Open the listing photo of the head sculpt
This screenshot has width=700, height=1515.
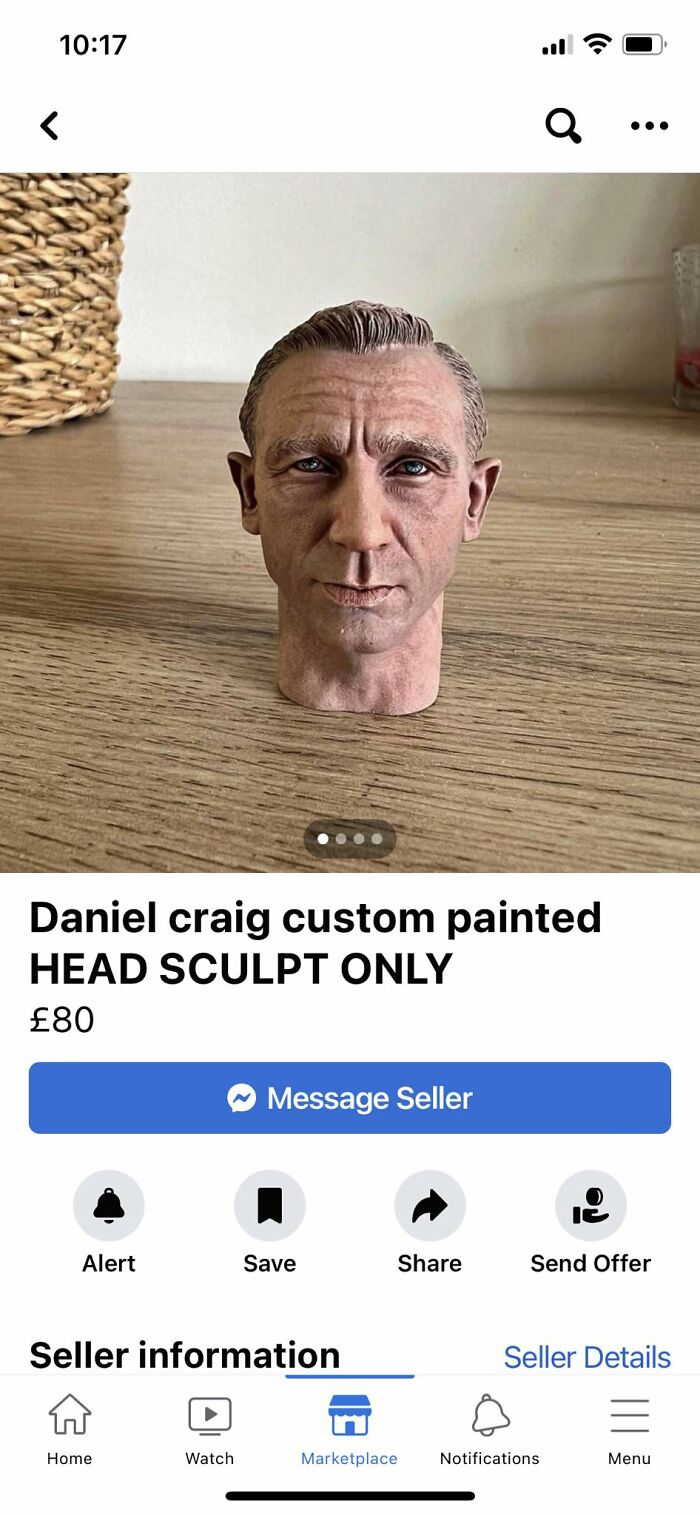[x=350, y=520]
